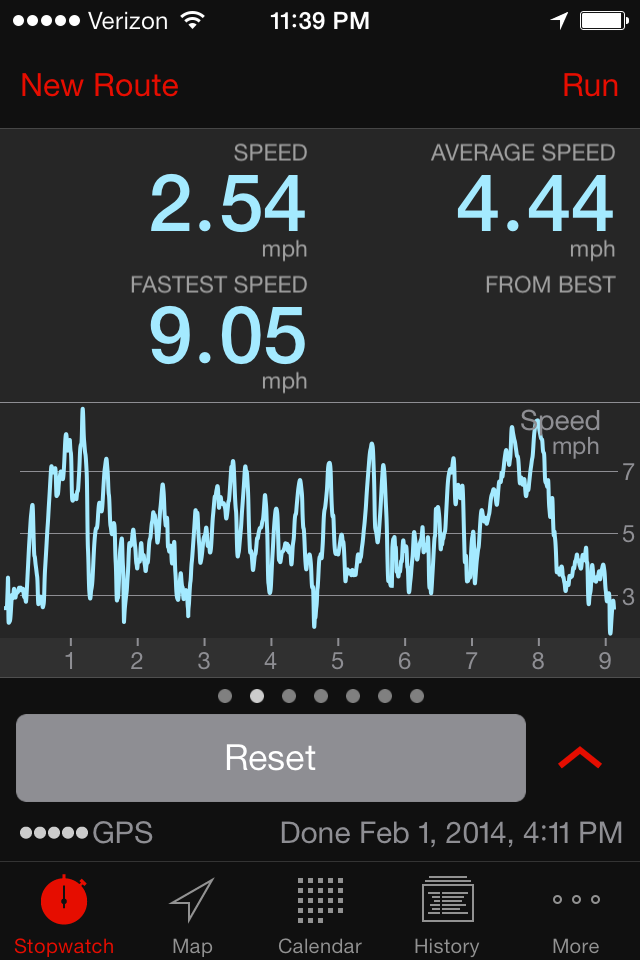Tap the New Route button

tap(99, 85)
